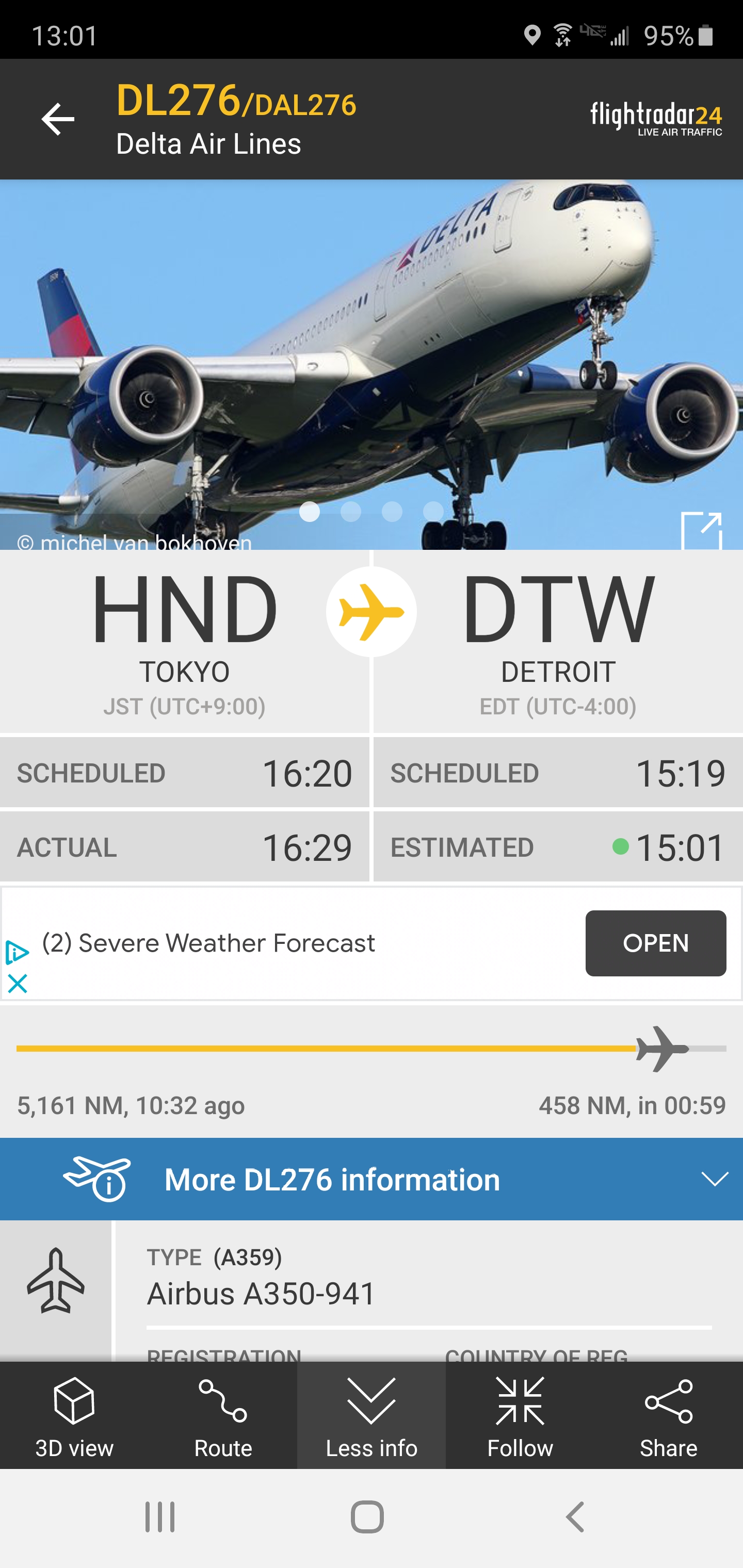743x1568 pixels.
Task: Go back using the top-left arrow
Action: (58, 119)
